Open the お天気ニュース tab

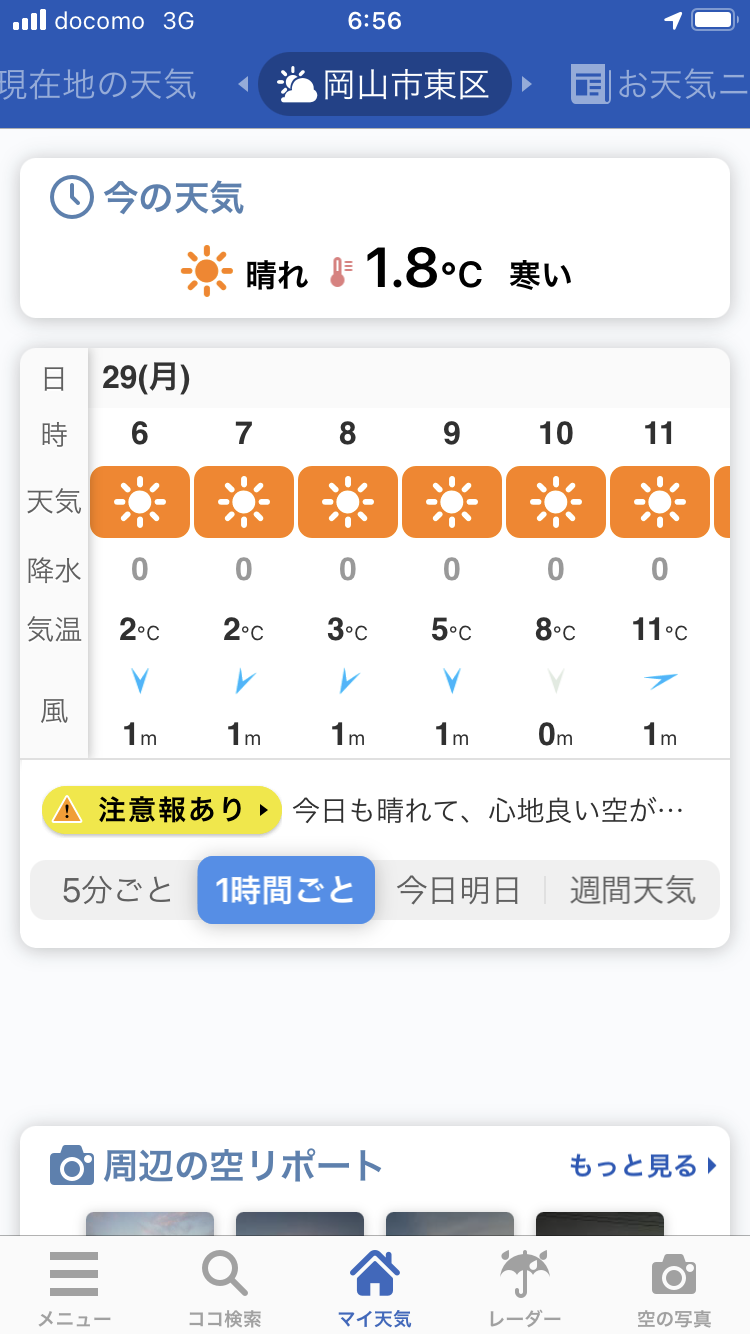(660, 85)
